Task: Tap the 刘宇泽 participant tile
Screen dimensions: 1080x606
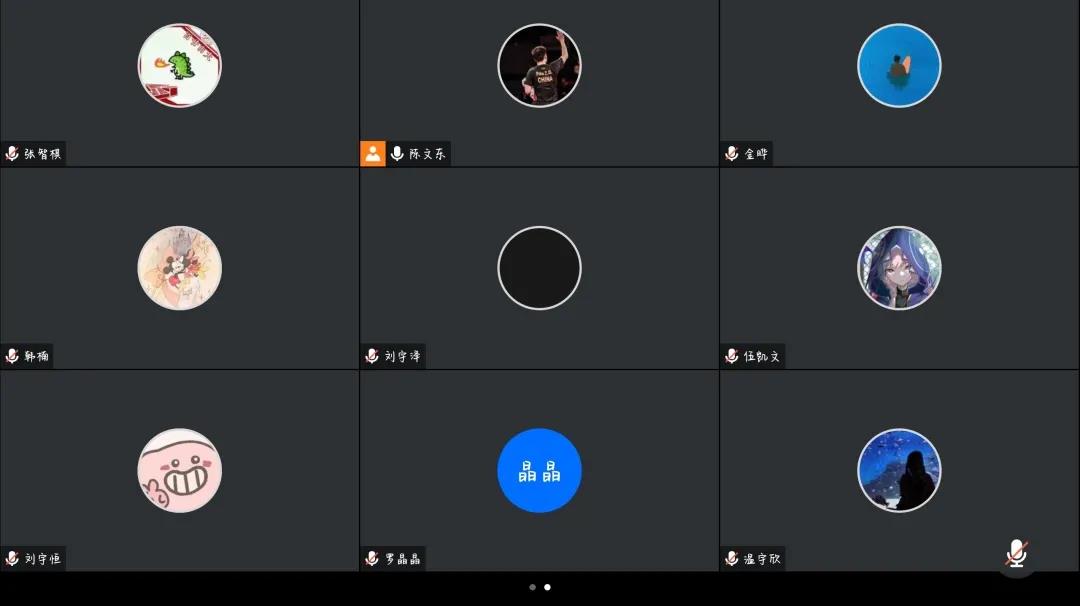Action: point(539,268)
